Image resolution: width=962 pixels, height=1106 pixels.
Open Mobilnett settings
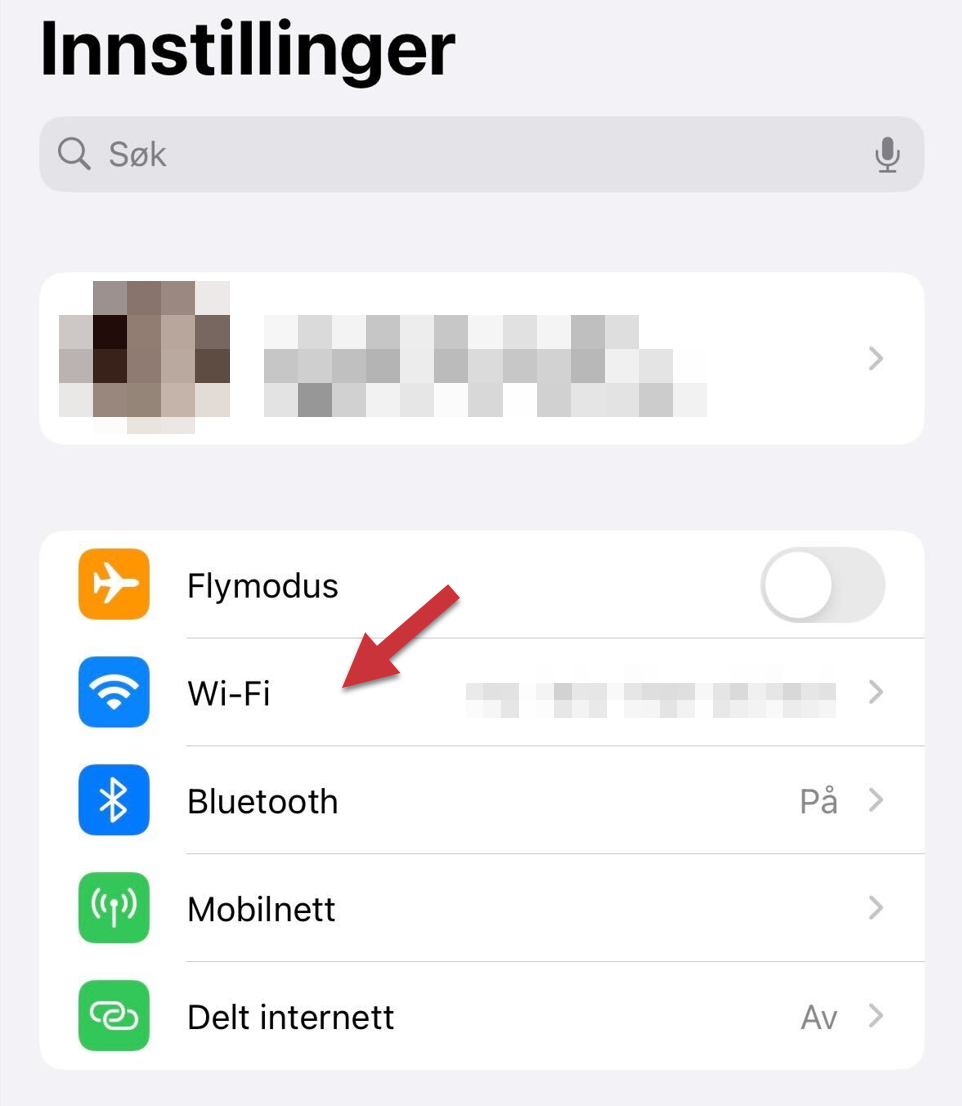point(480,909)
